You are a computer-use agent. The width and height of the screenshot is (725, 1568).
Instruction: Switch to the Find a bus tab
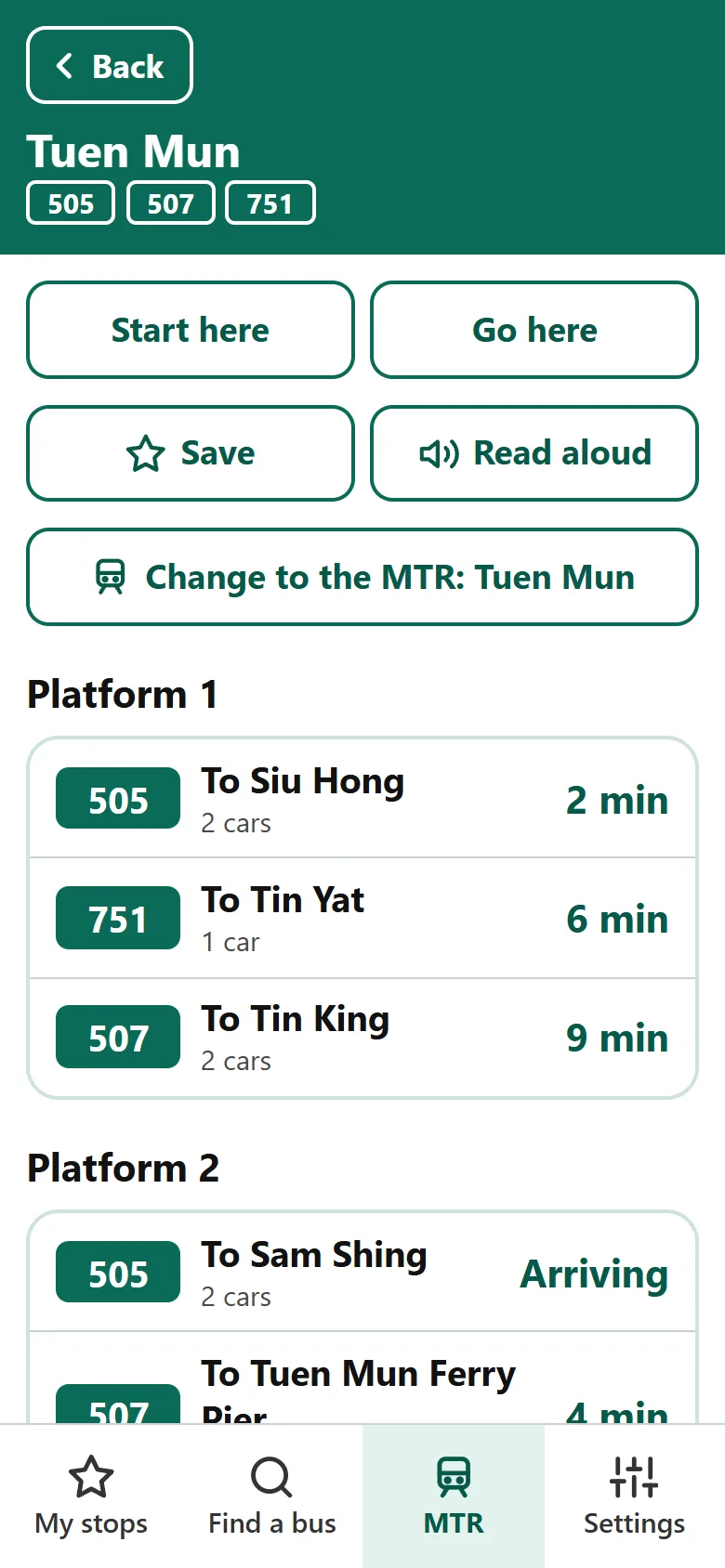click(x=272, y=1496)
